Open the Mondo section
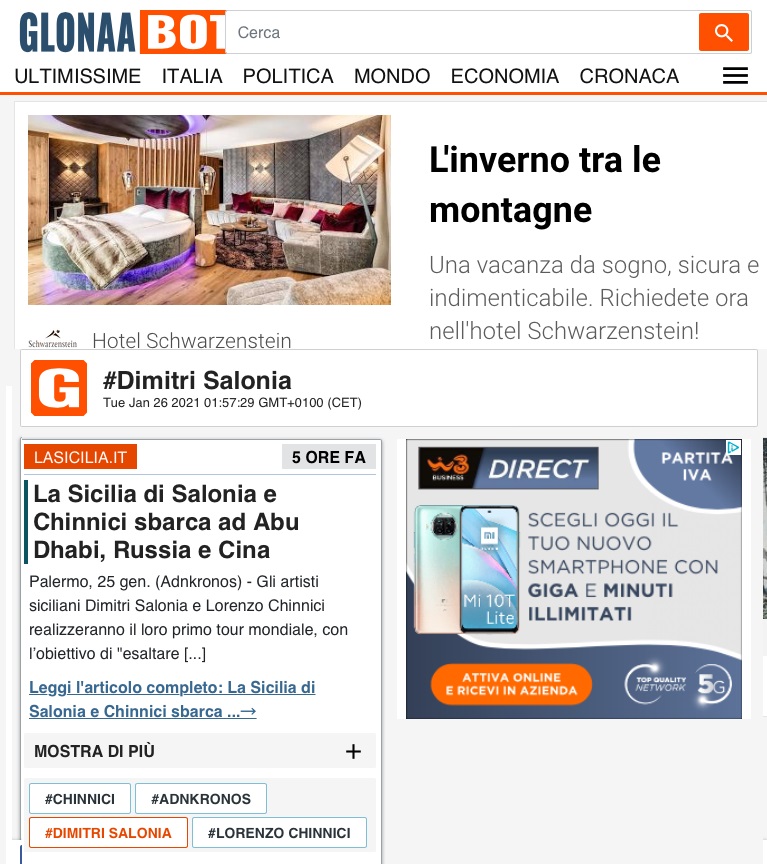The image size is (767, 864). point(392,76)
